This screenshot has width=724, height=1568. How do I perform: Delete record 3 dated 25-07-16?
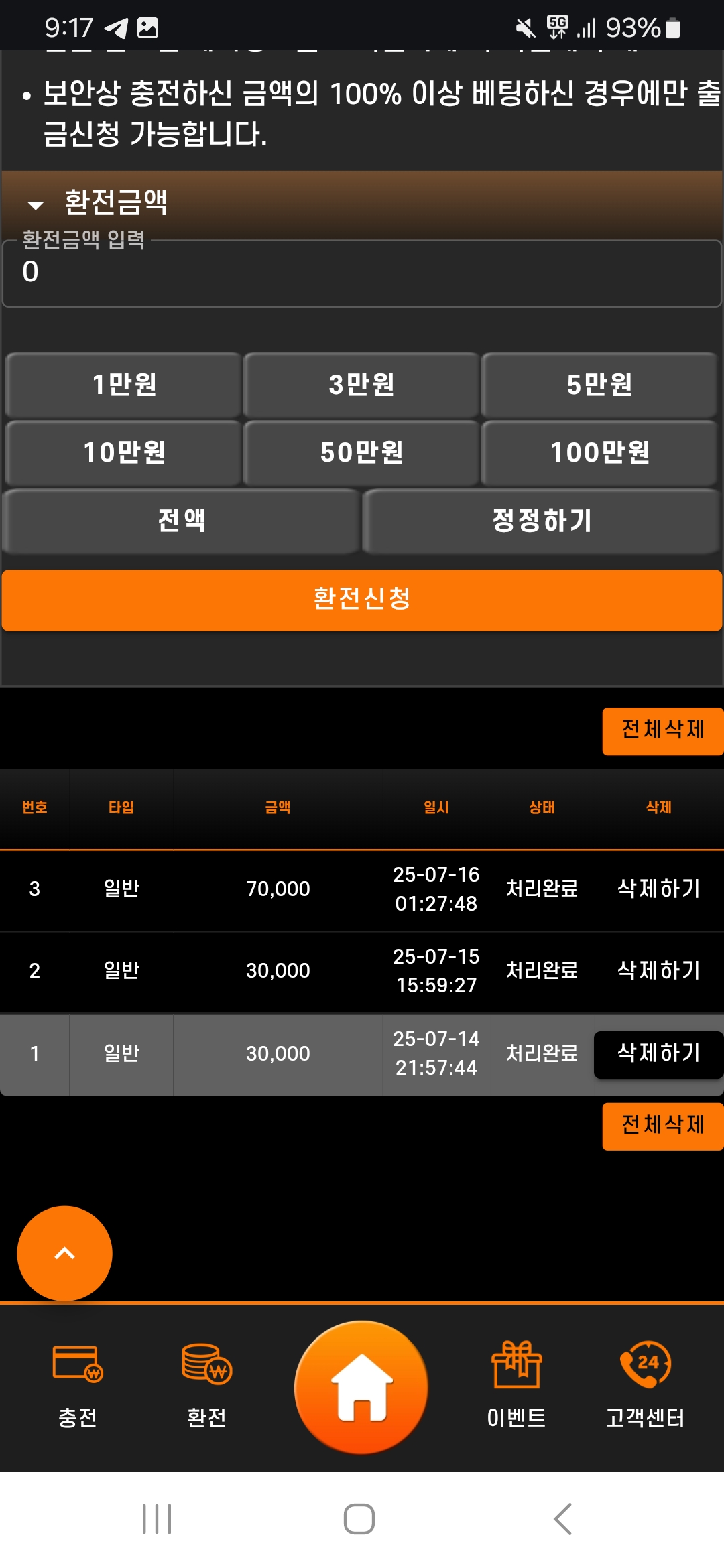click(x=658, y=889)
